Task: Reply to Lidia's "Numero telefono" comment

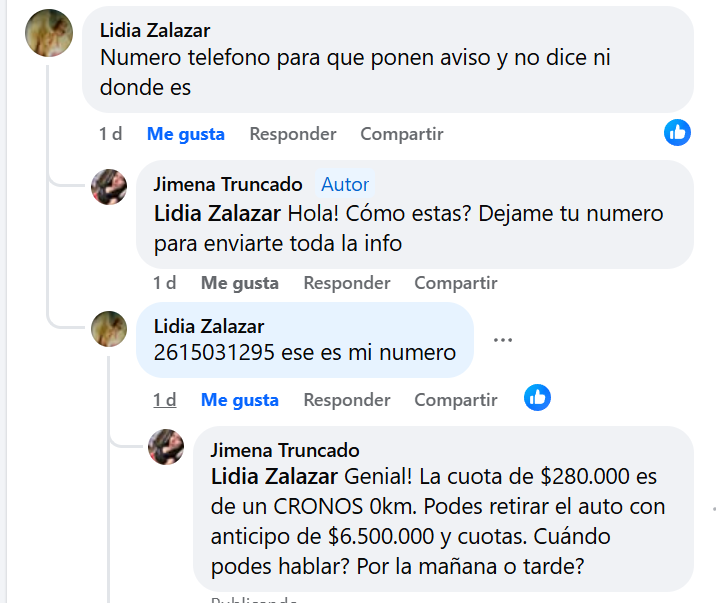Action: point(292,134)
